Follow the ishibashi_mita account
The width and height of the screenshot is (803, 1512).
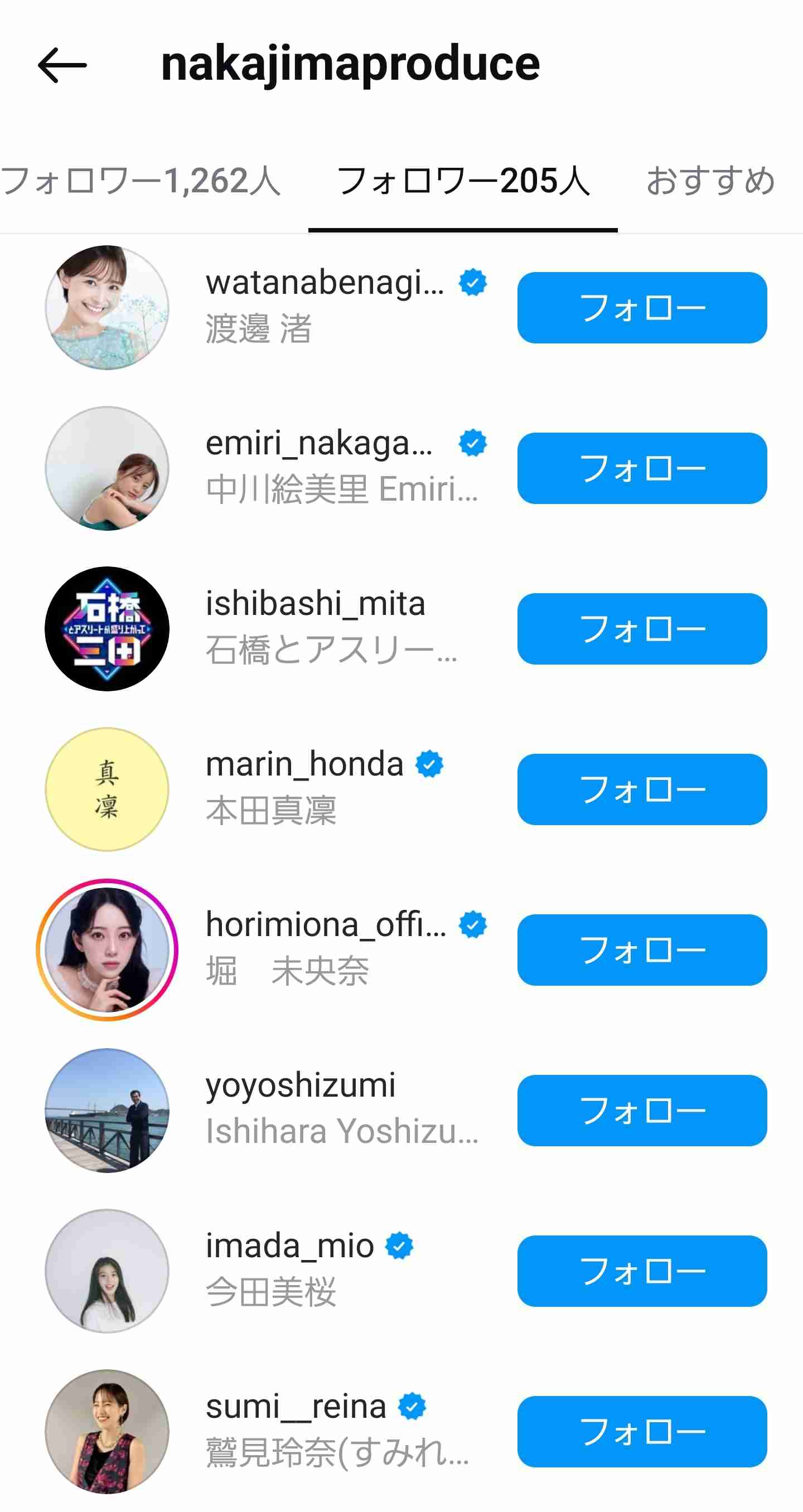[642, 629]
